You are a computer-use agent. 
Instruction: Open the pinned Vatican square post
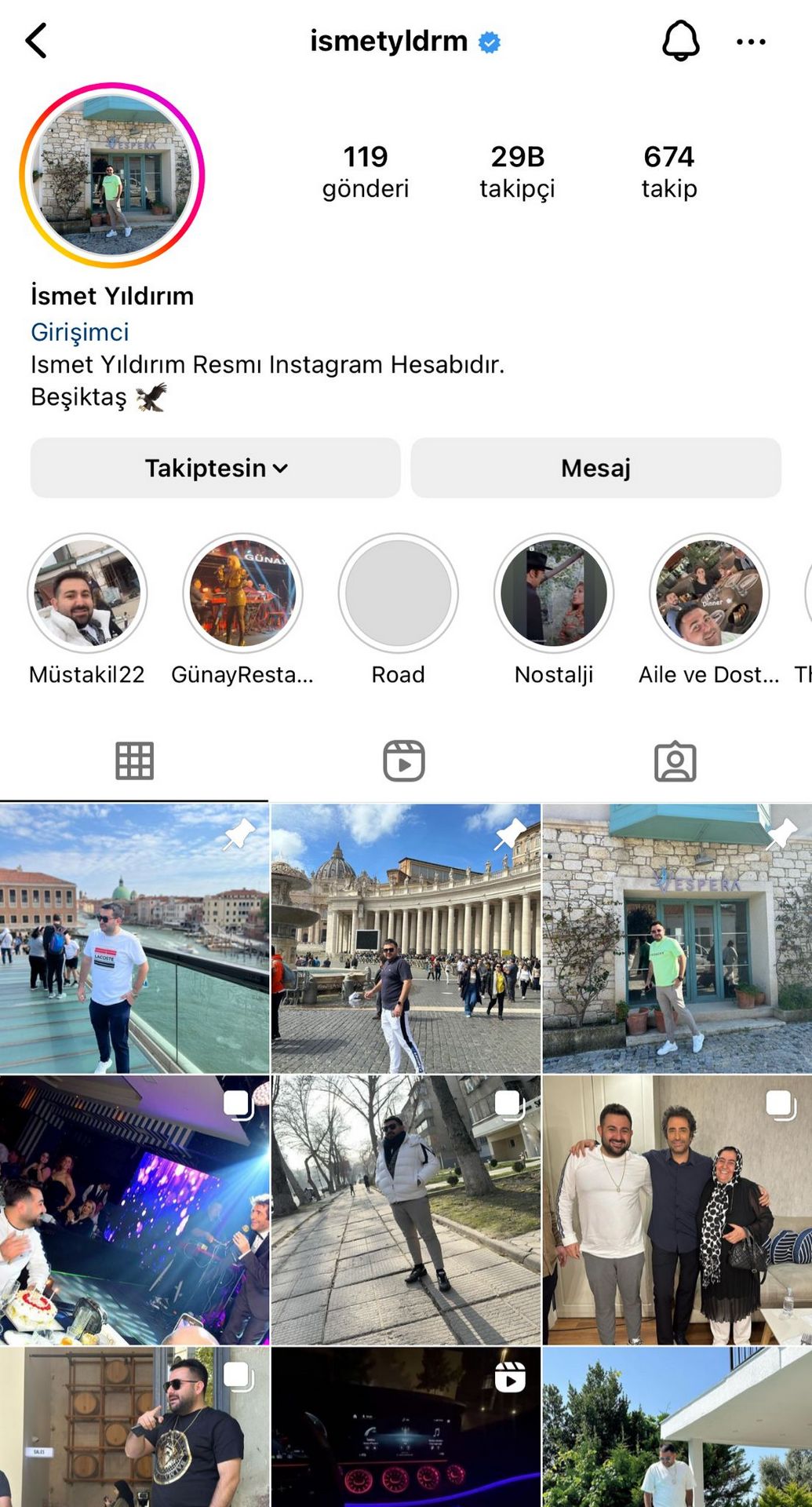point(406,939)
